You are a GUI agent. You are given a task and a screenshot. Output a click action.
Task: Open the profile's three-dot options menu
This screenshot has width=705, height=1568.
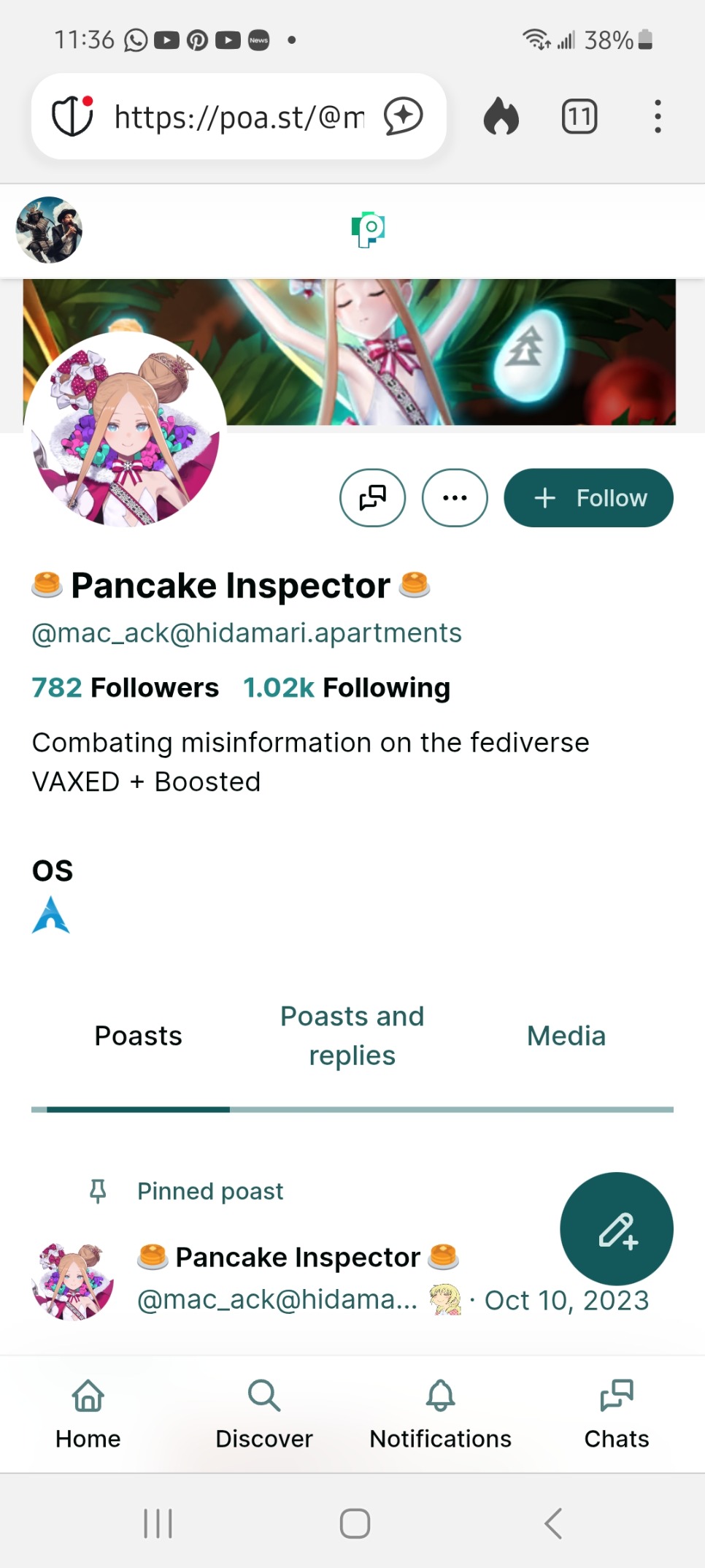455,498
